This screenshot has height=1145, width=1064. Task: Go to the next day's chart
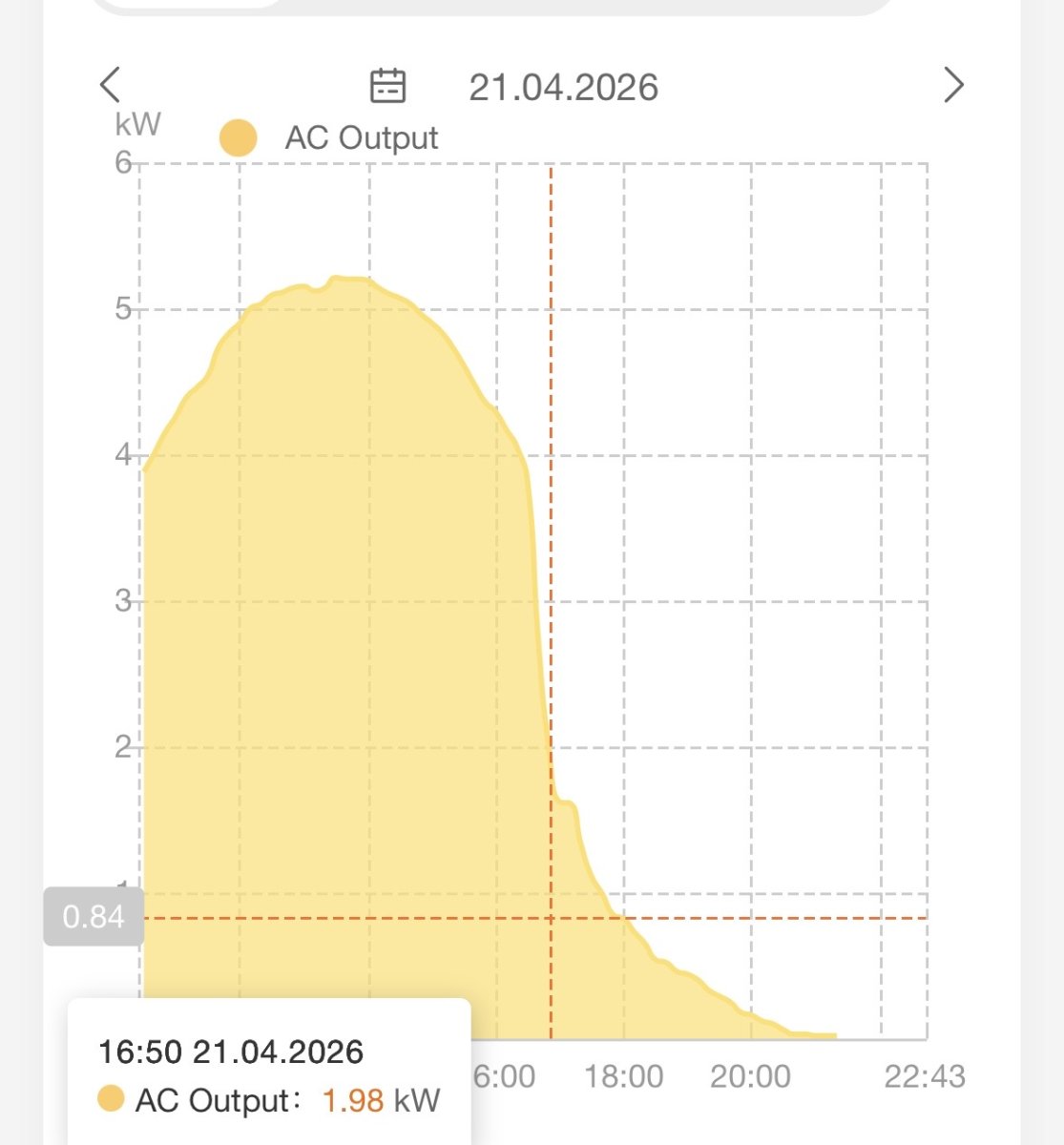point(952,85)
